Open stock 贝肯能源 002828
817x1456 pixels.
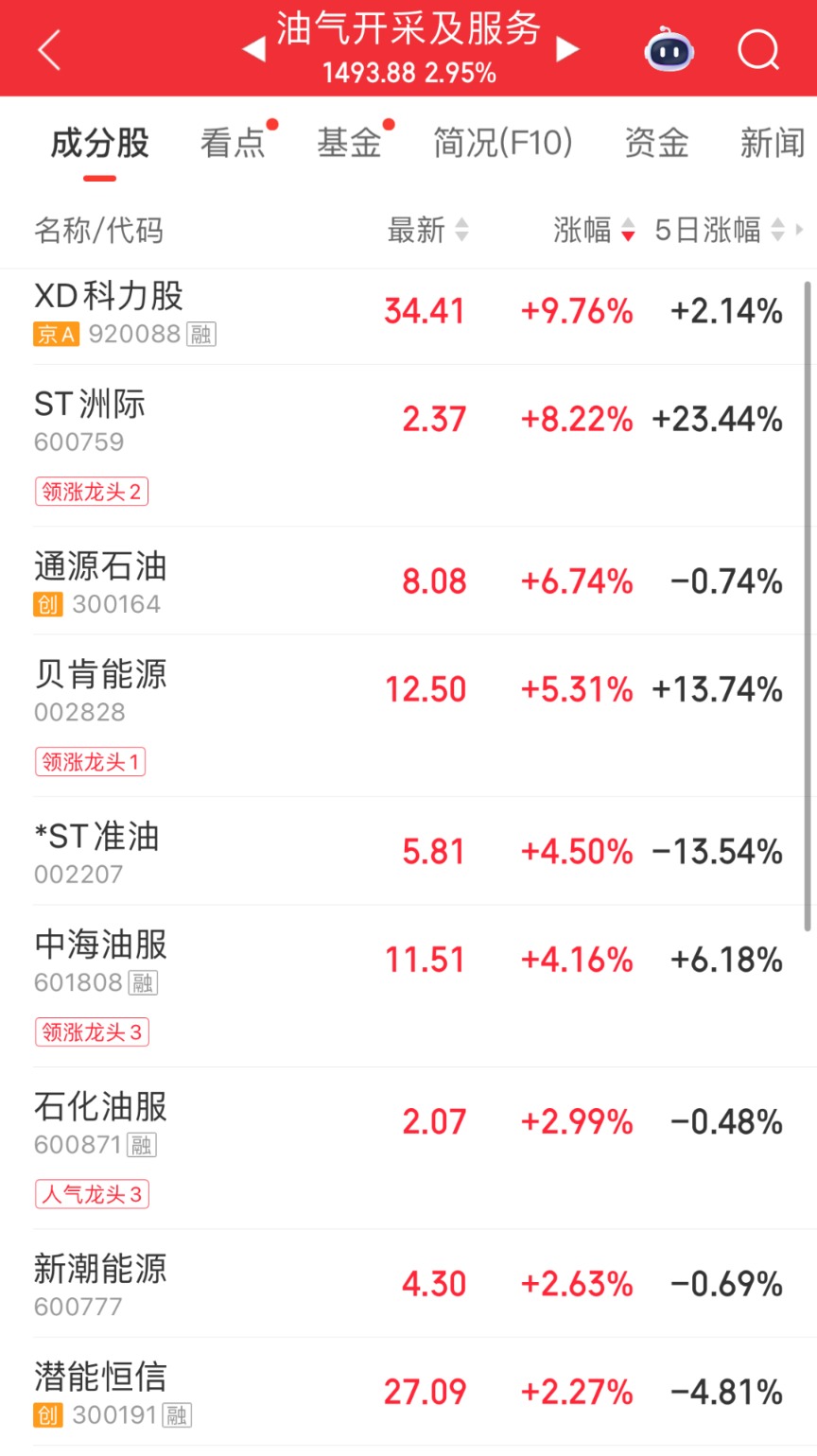(408, 716)
